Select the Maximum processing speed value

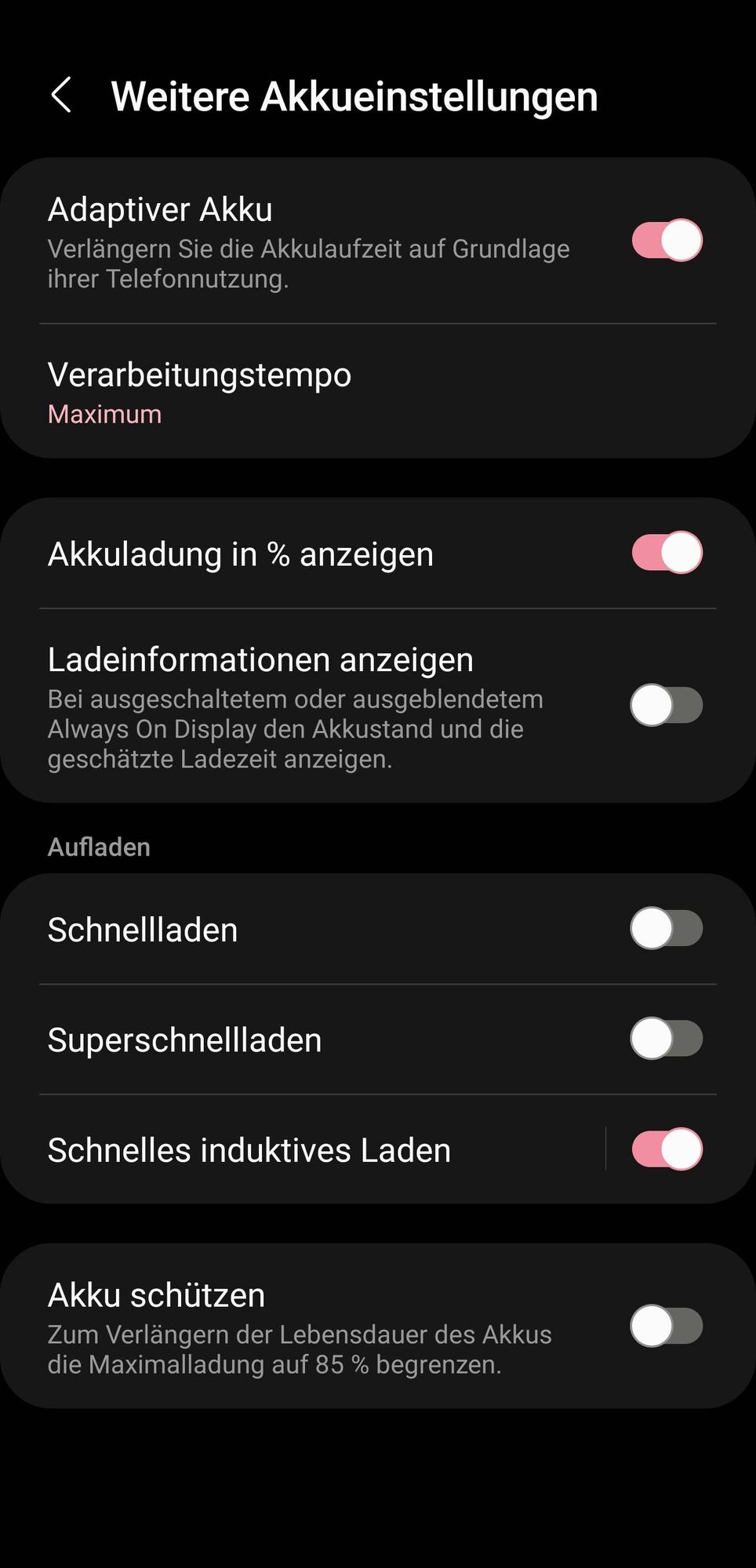(104, 414)
